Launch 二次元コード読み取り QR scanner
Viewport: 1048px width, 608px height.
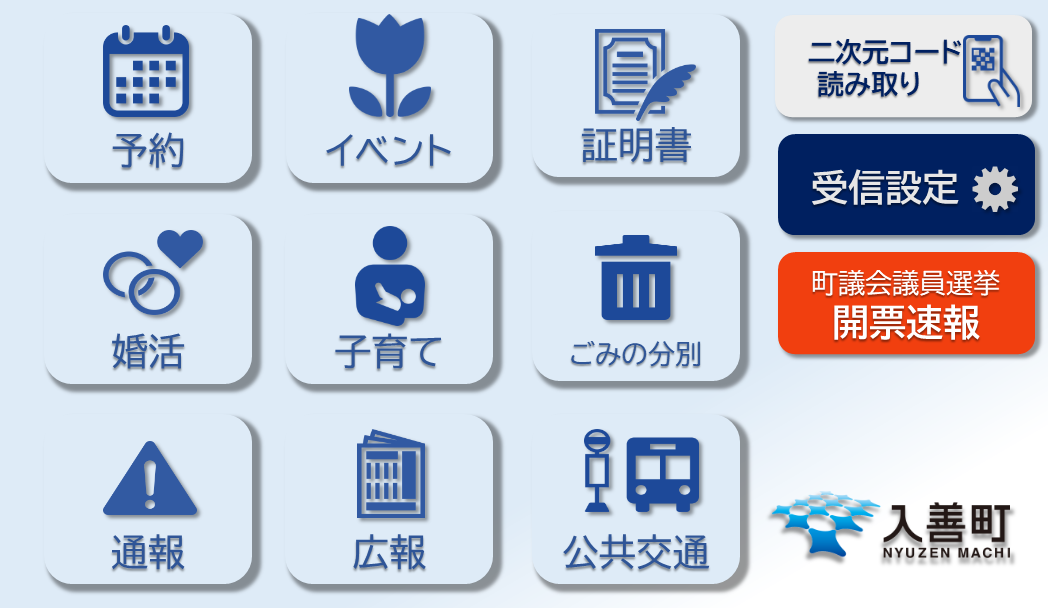[904, 67]
